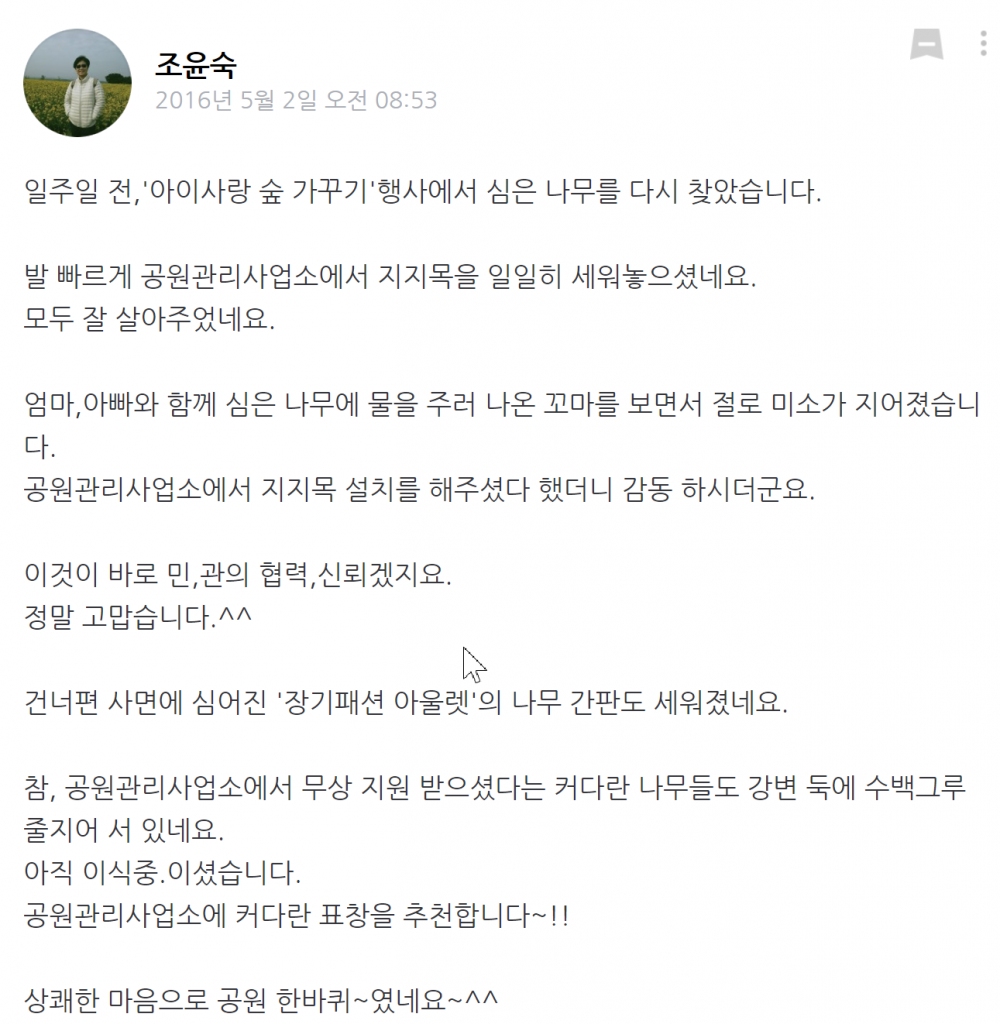Open the post overflow menu
1000x1024 pixels.
click(x=984, y=45)
